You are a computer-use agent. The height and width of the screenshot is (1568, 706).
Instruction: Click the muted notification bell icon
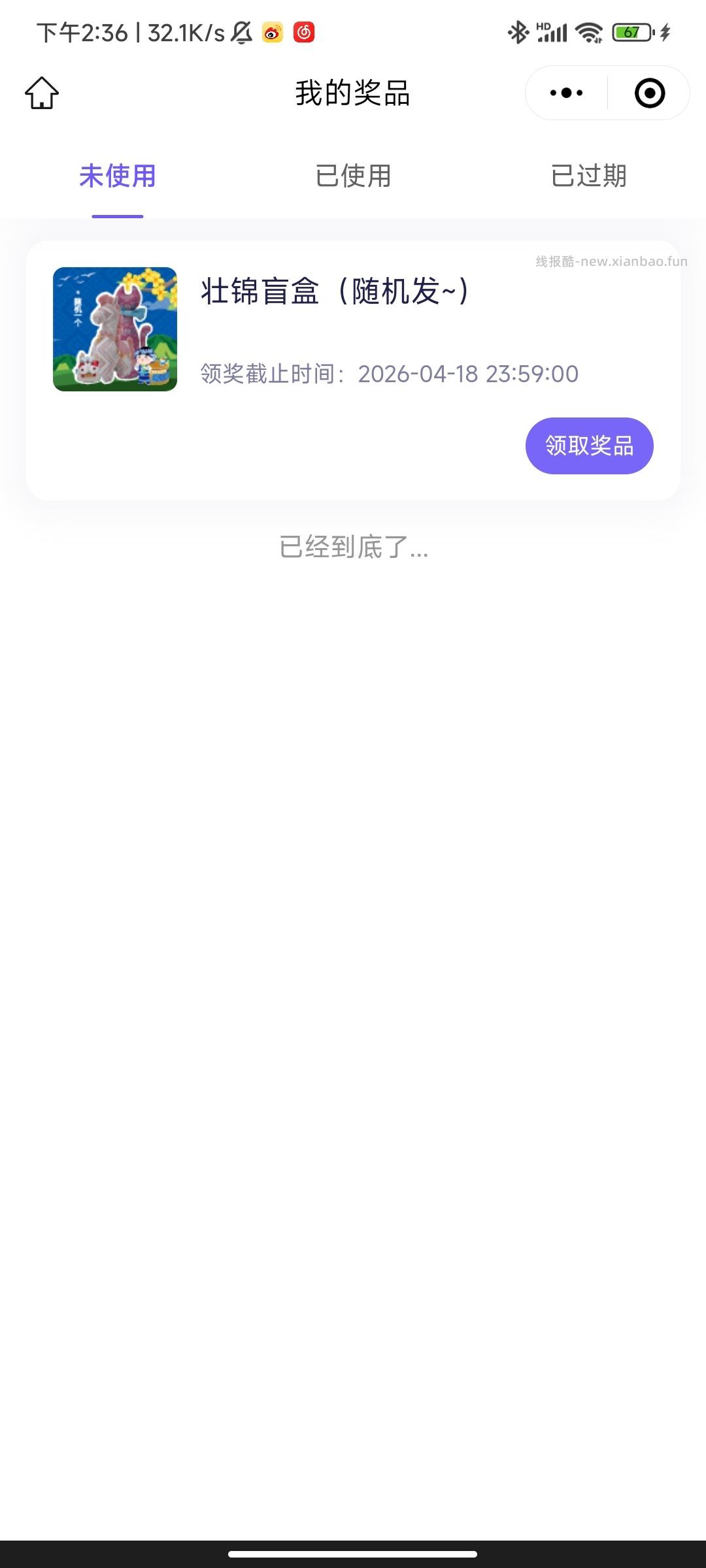point(241,31)
